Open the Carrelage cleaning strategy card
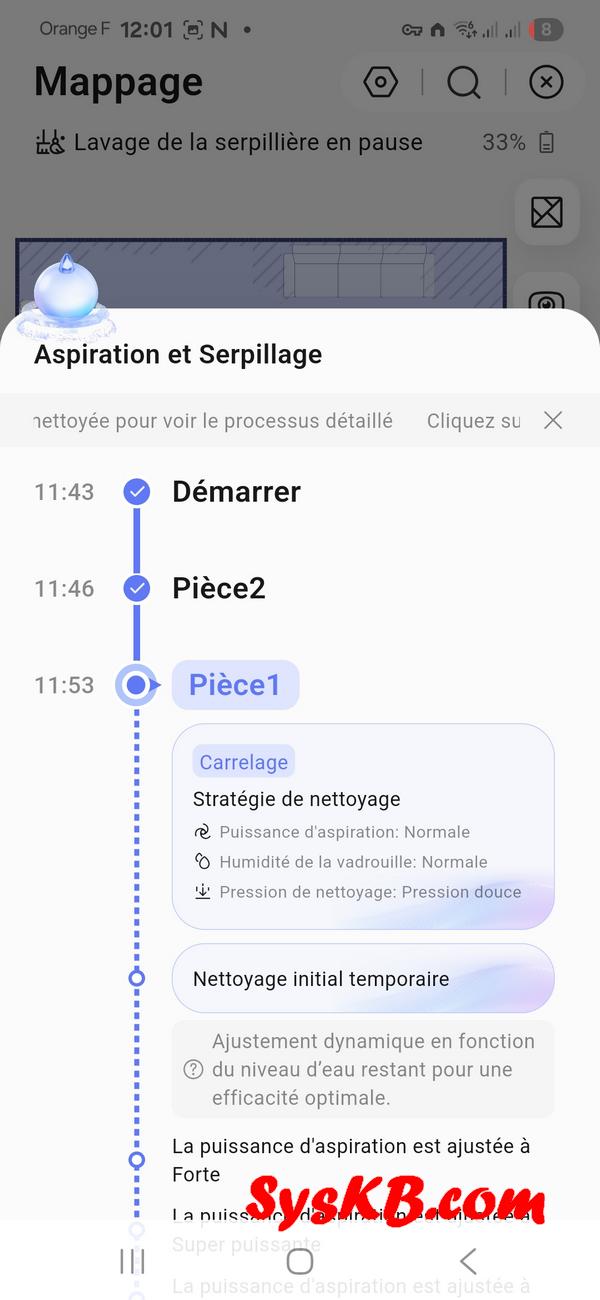600x1300 pixels. [x=363, y=826]
